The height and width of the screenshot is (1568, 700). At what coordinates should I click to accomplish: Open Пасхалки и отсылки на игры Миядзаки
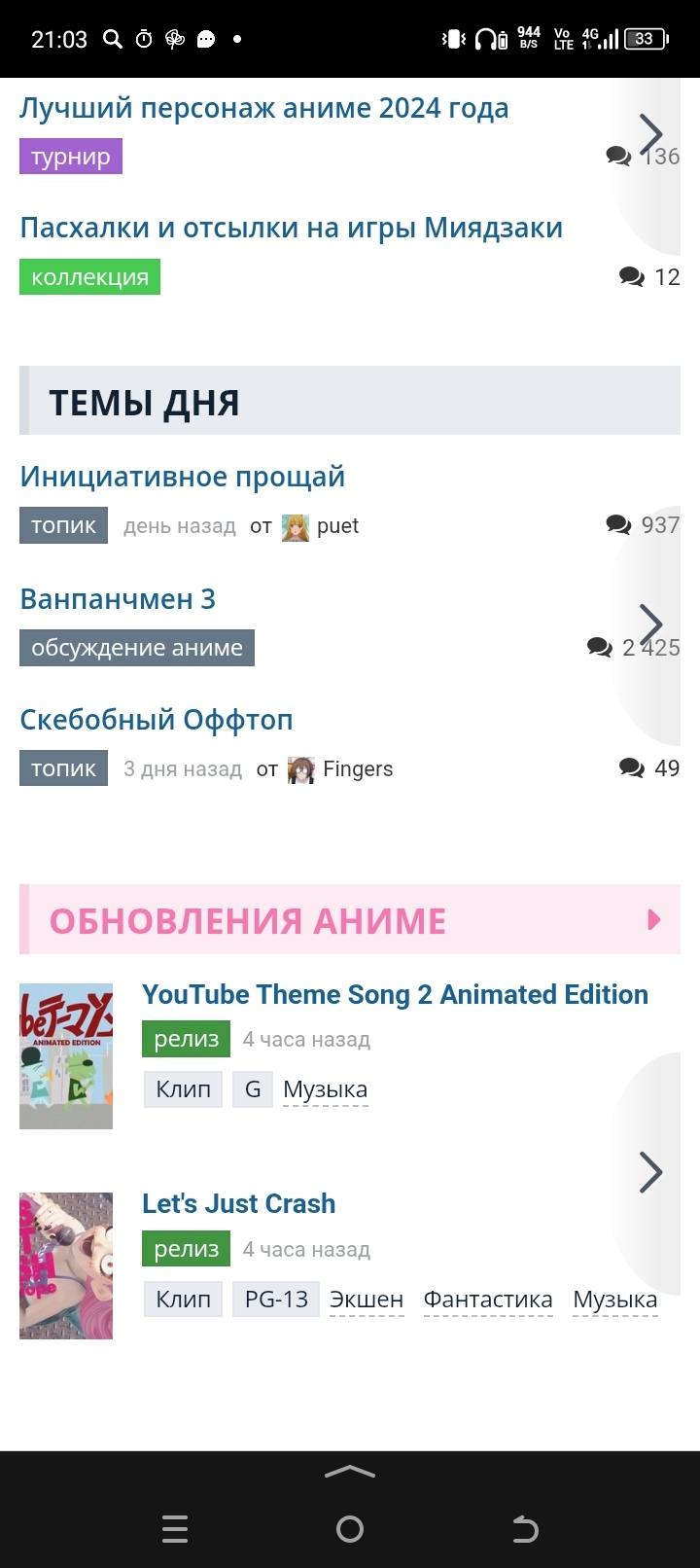coord(291,228)
